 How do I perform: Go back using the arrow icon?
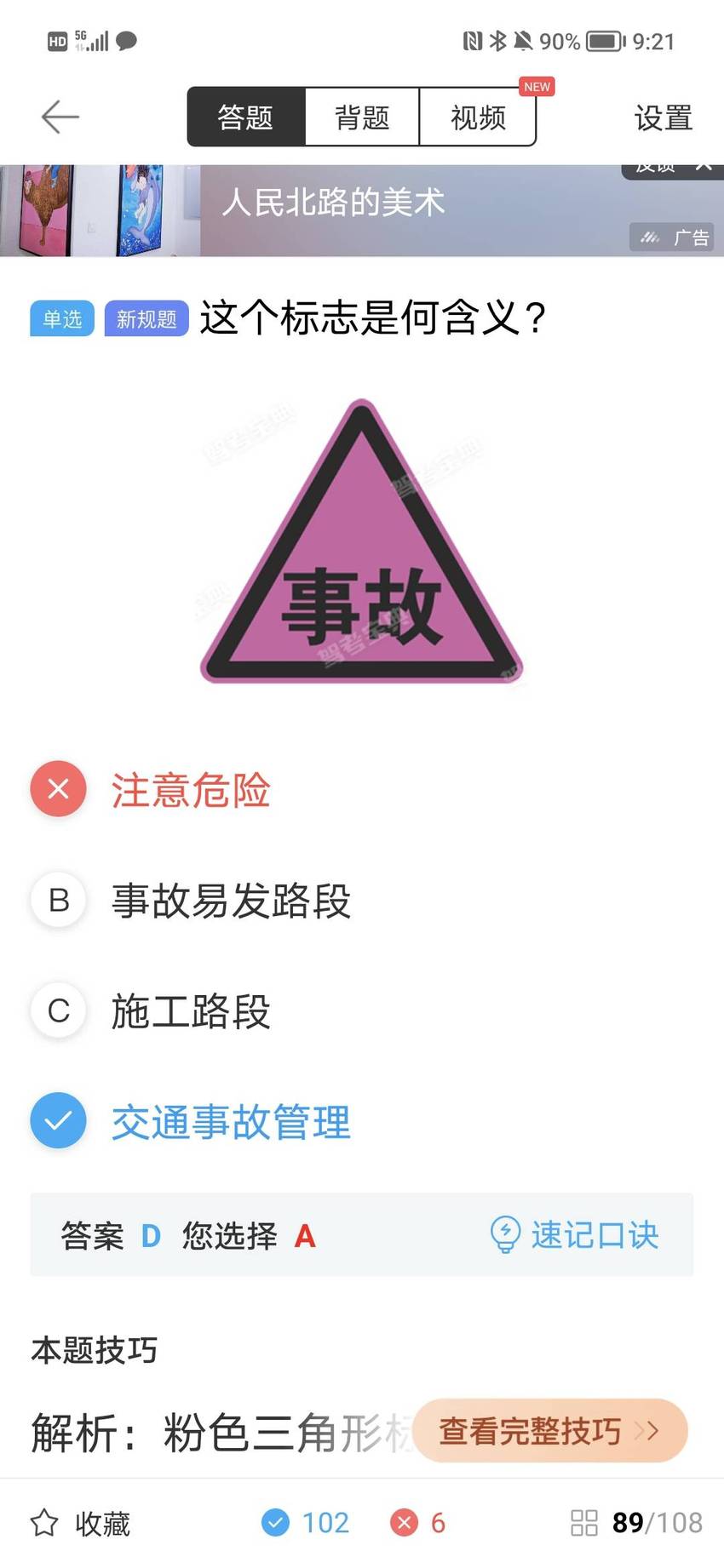[x=60, y=117]
